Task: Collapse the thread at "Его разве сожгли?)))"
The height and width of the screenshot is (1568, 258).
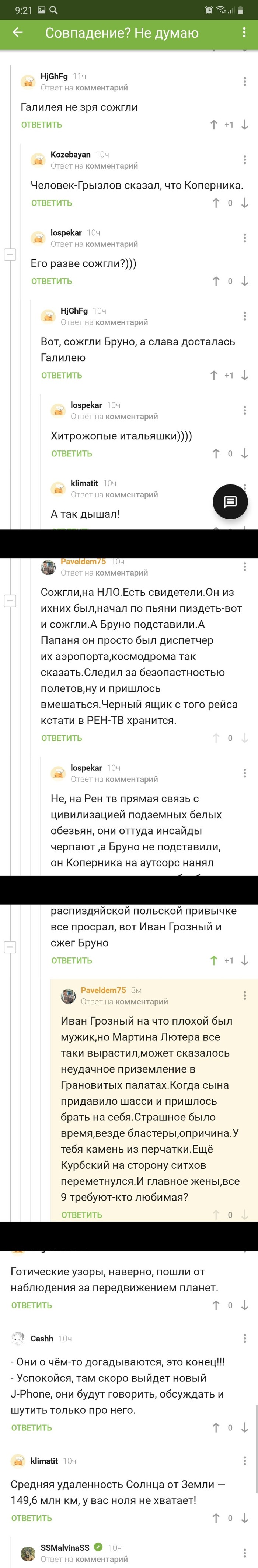Action: click(x=10, y=255)
